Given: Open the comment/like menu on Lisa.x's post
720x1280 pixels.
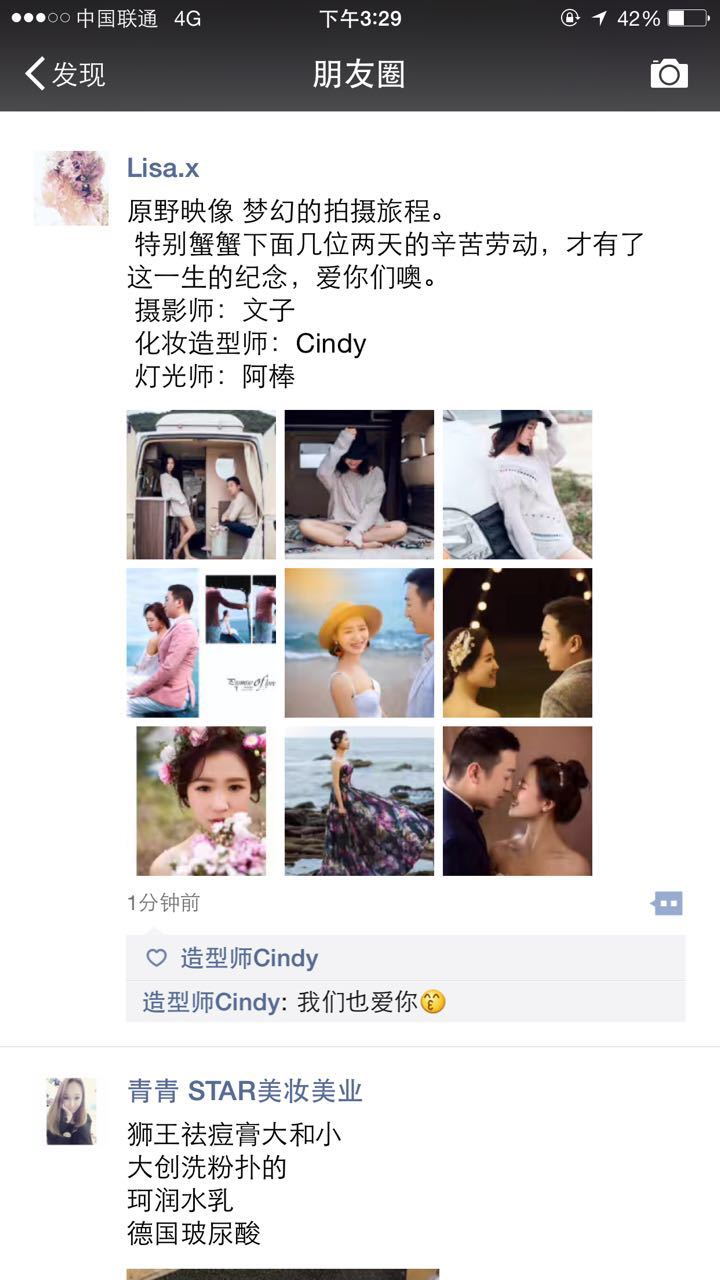Looking at the screenshot, I should [x=667, y=903].
